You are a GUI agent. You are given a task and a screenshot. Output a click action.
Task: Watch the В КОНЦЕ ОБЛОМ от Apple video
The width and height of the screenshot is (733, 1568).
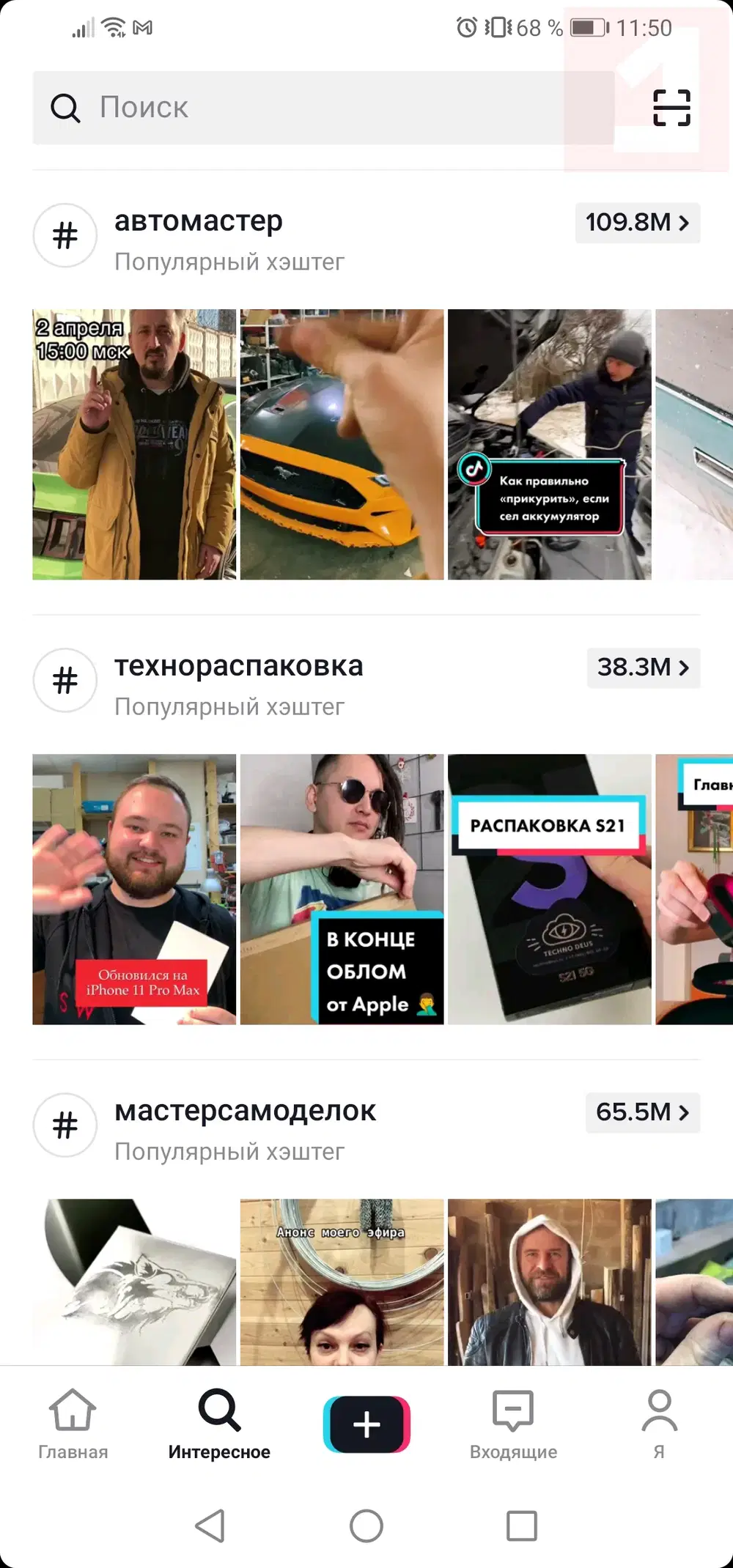(x=342, y=889)
